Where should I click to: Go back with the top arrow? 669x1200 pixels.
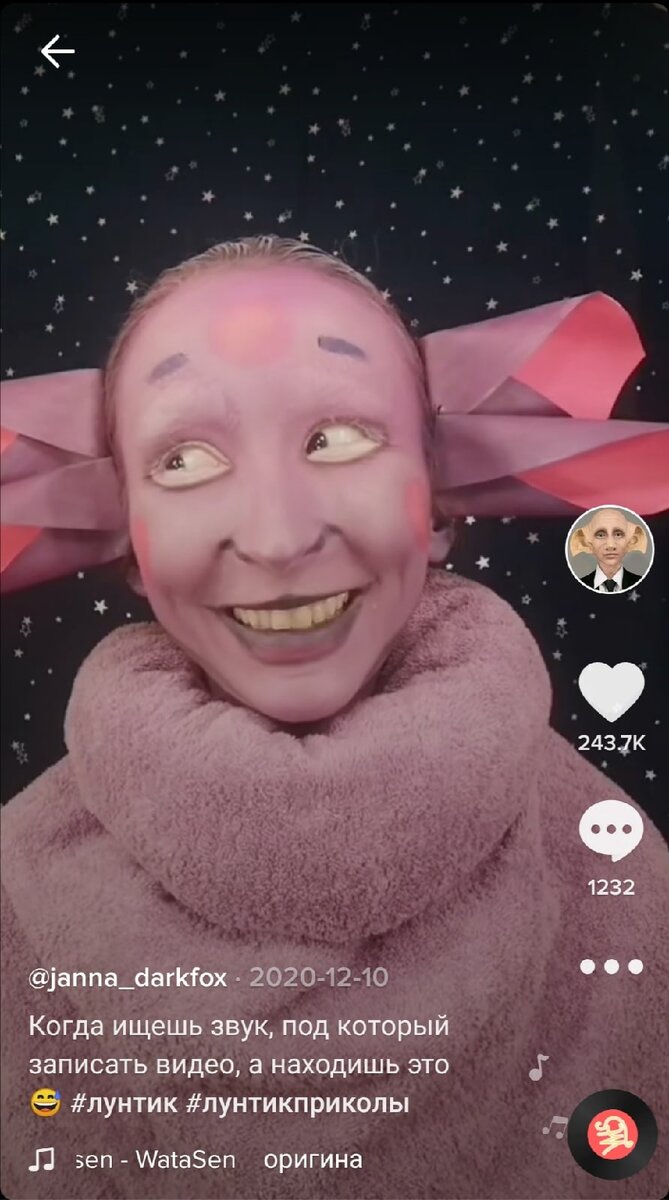(x=57, y=51)
